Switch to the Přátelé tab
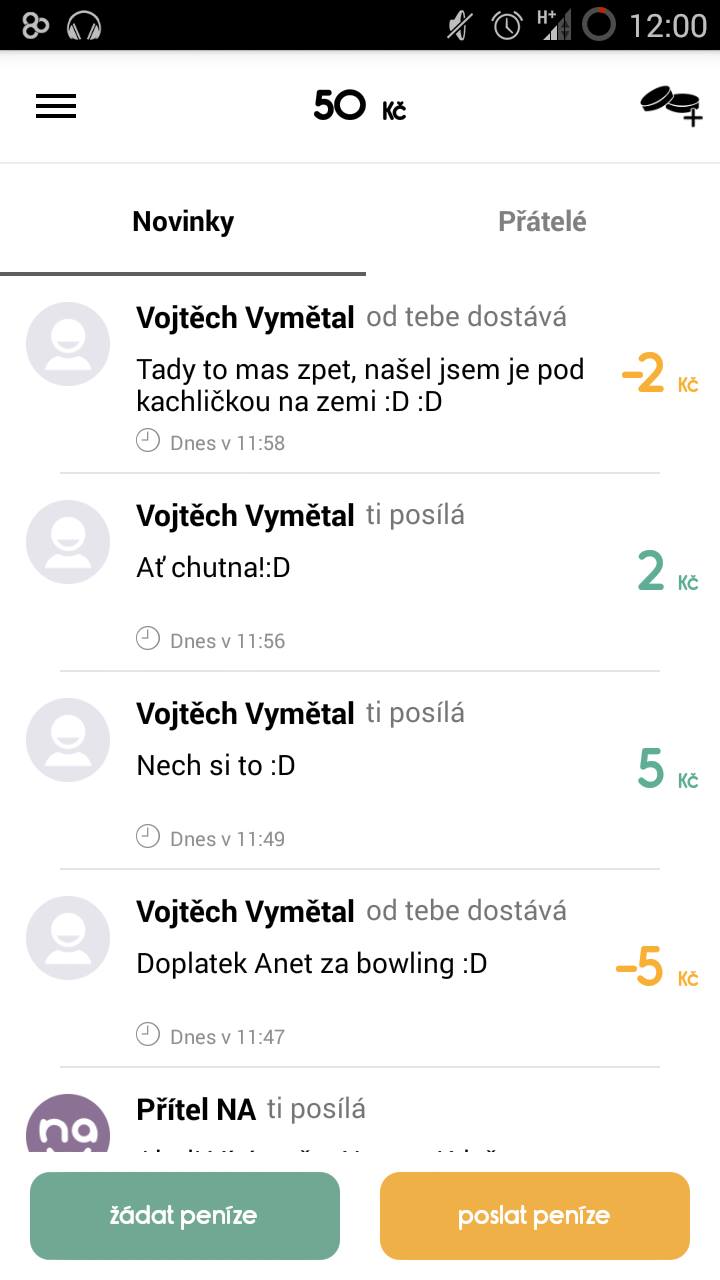The height and width of the screenshot is (1280, 720). tap(542, 221)
